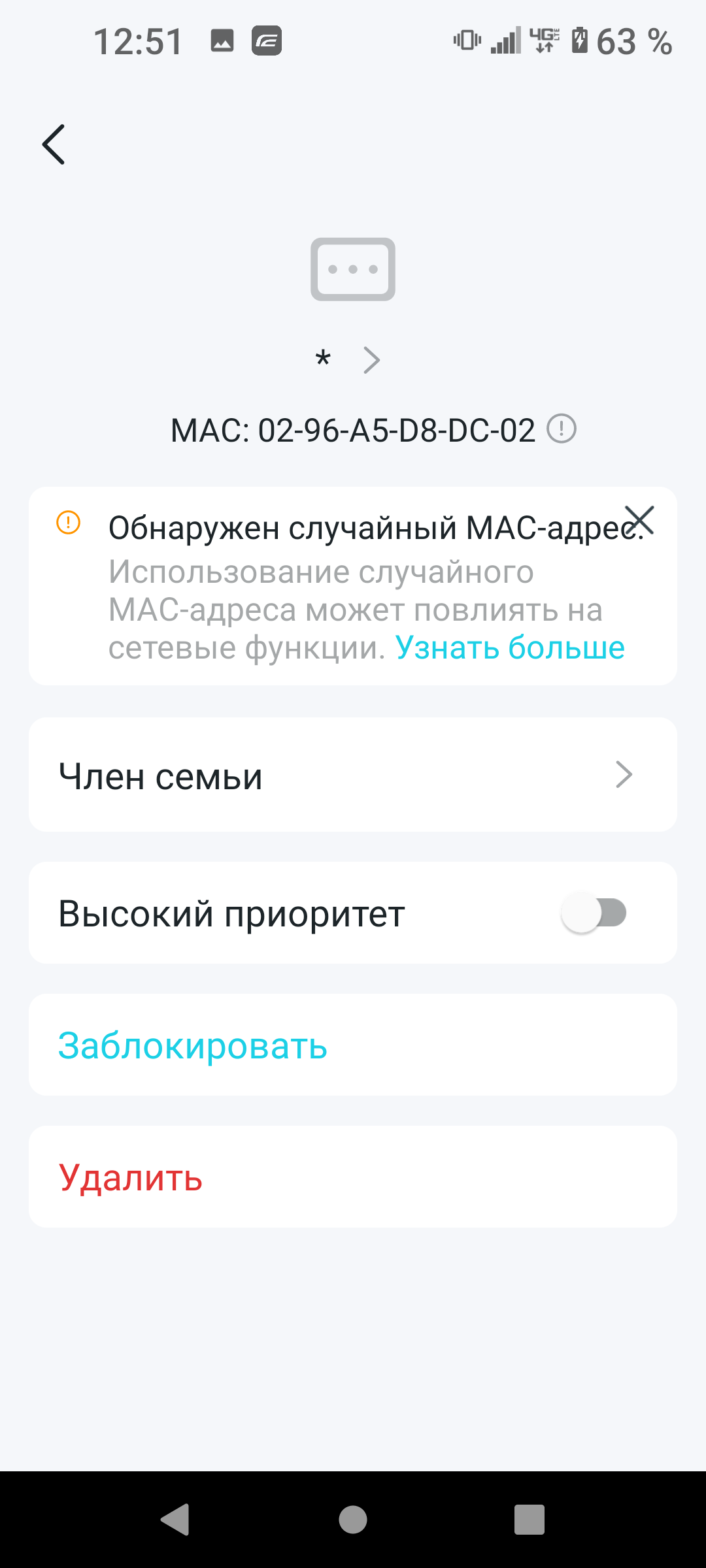Open the 'Узнать больше' link

coord(510,647)
